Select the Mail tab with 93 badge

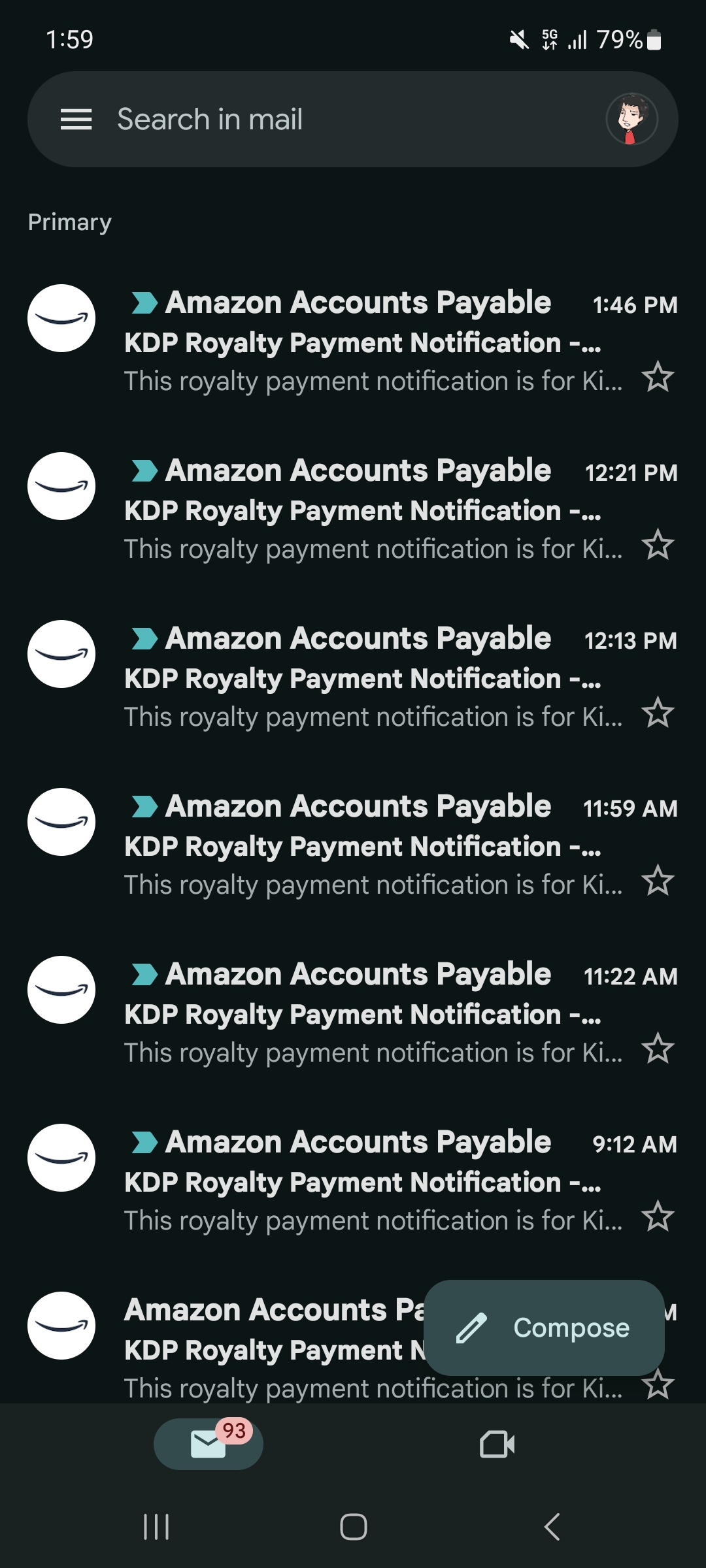pos(209,1444)
